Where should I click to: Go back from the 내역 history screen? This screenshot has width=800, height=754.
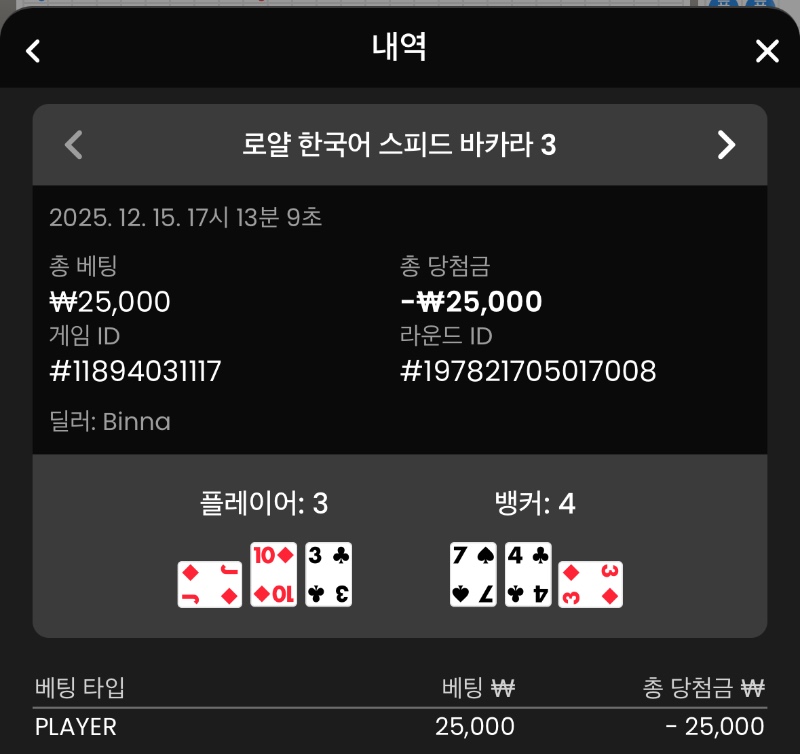(33, 51)
